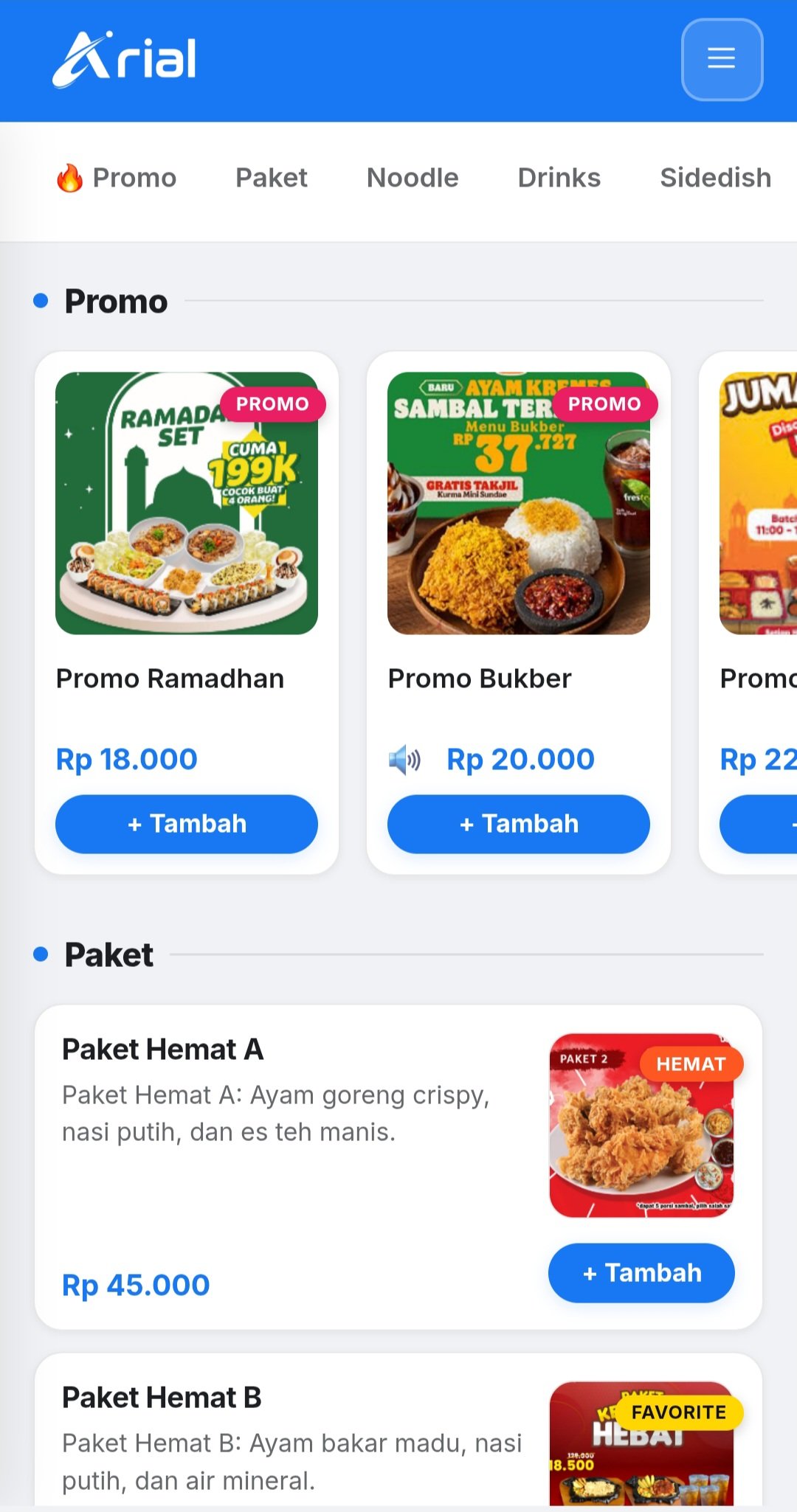The height and width of the screenshot is (1512, 797).
Task: Open the Drinks category tab
Action: (x=558, y=177)
